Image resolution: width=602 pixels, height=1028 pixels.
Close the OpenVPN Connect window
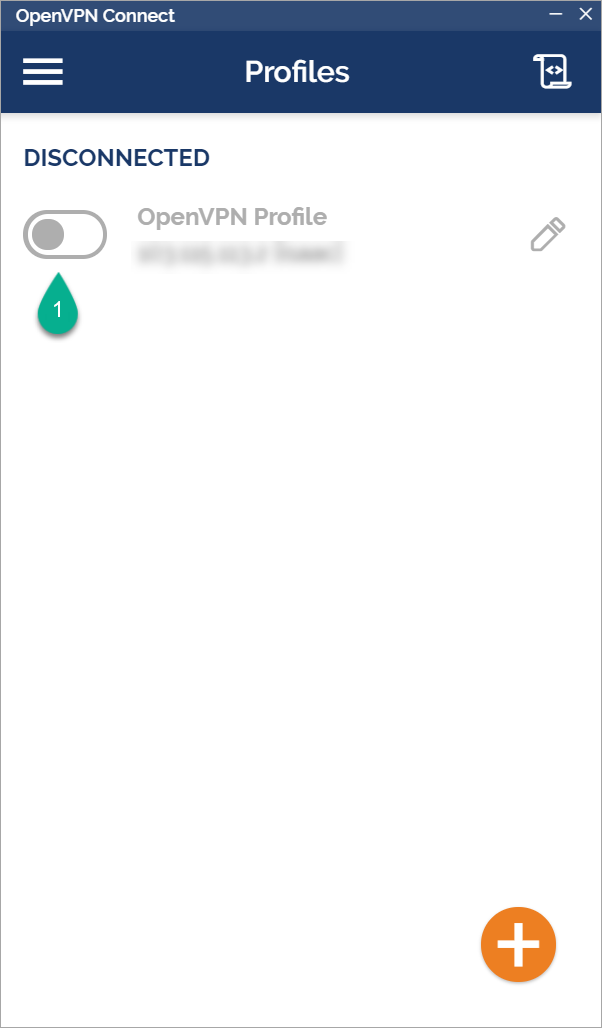(585, 14)
